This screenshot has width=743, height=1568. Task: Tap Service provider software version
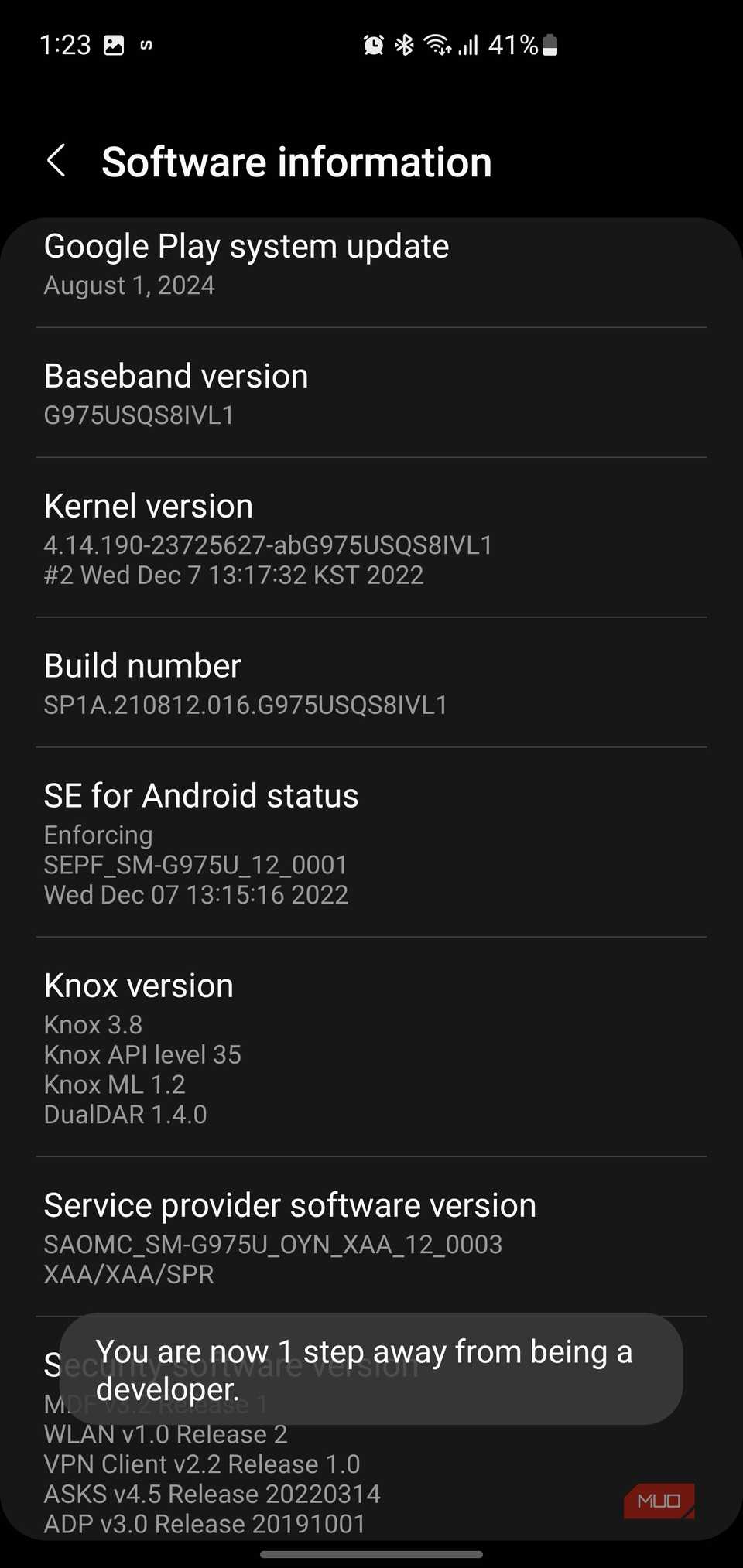[371, 1238]
